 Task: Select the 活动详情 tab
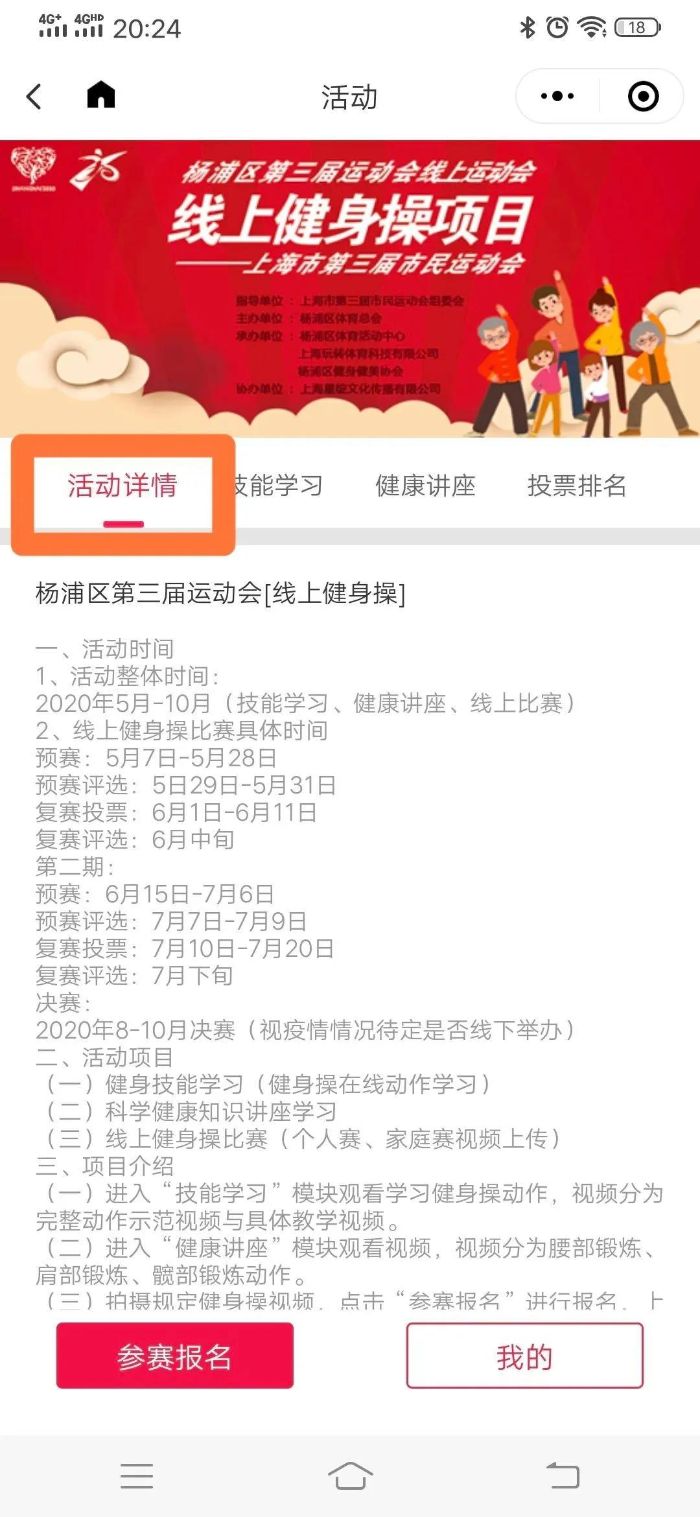[122, 487]
